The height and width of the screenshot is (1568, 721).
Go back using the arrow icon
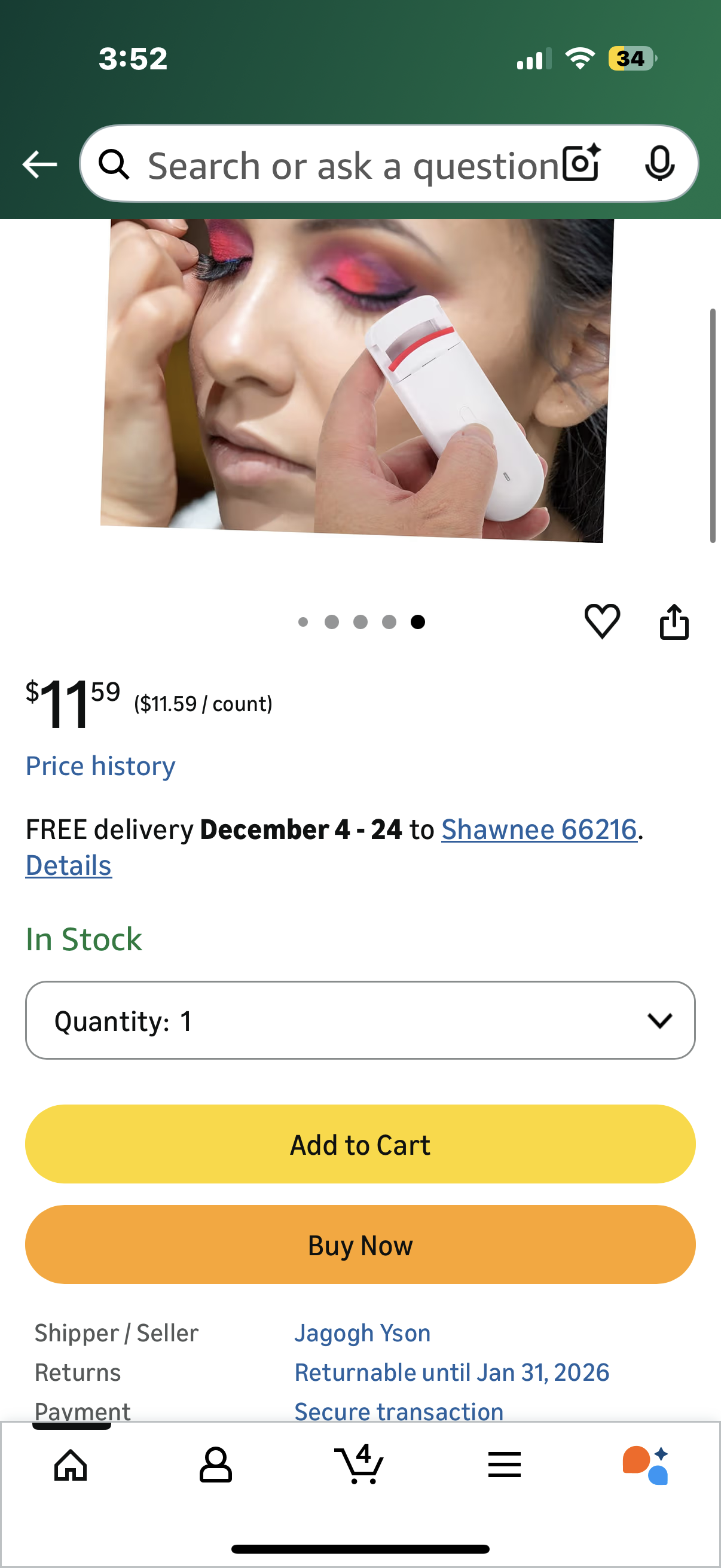point(39,164)
